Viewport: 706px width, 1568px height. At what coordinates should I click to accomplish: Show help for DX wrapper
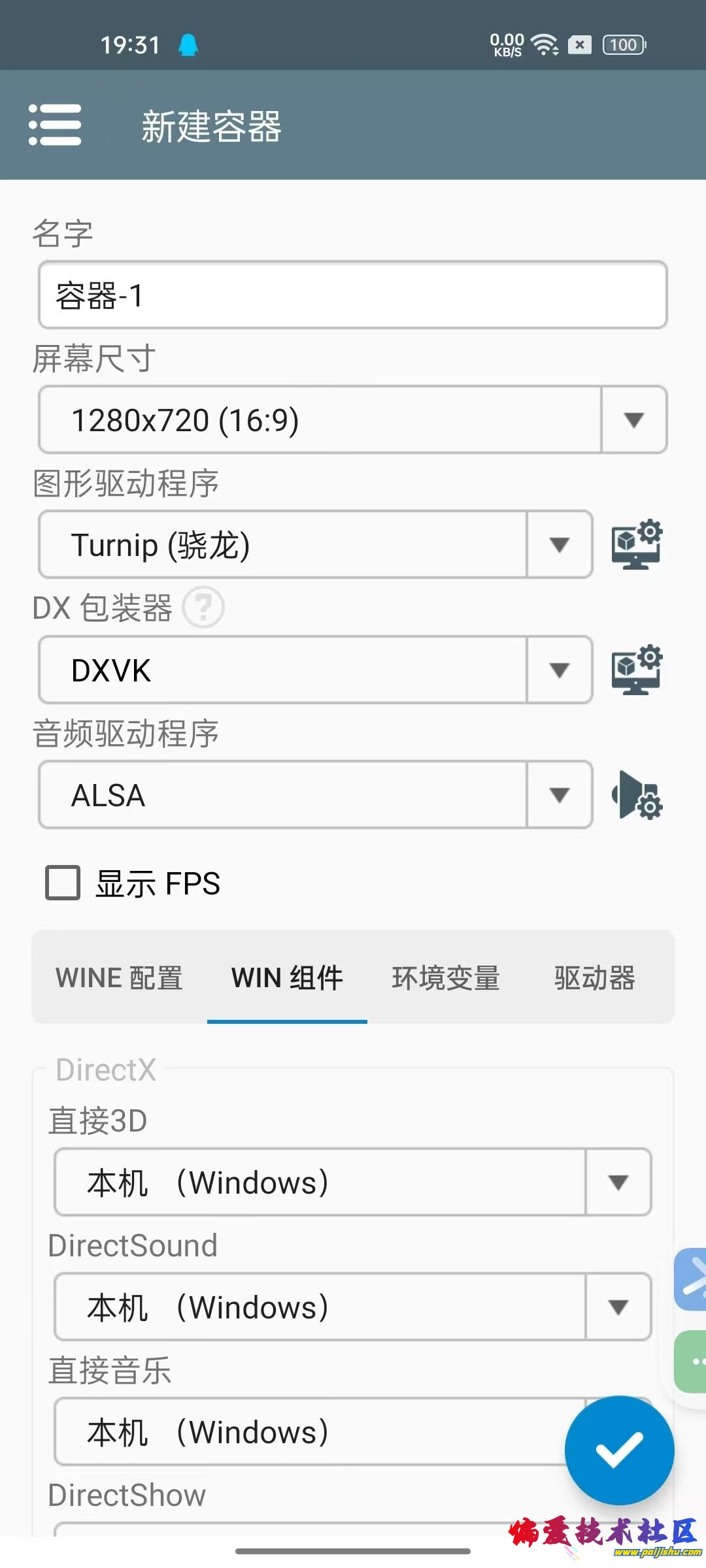tap(203, 608)
